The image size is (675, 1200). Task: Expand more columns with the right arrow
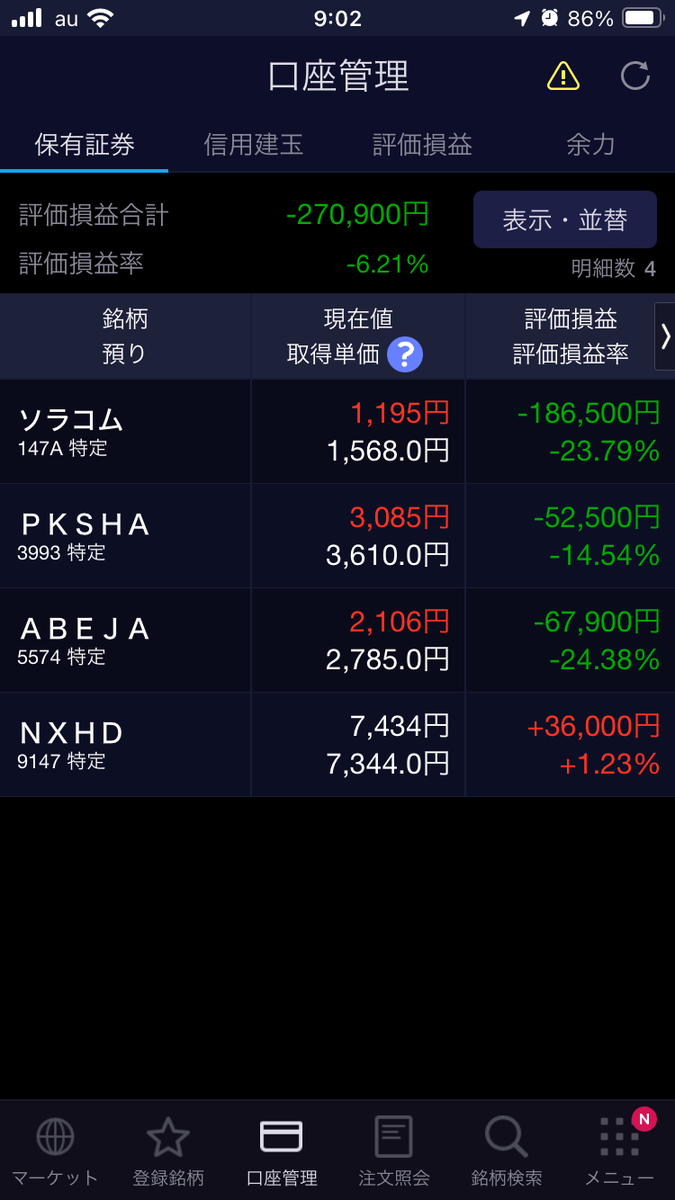(665, 336)
